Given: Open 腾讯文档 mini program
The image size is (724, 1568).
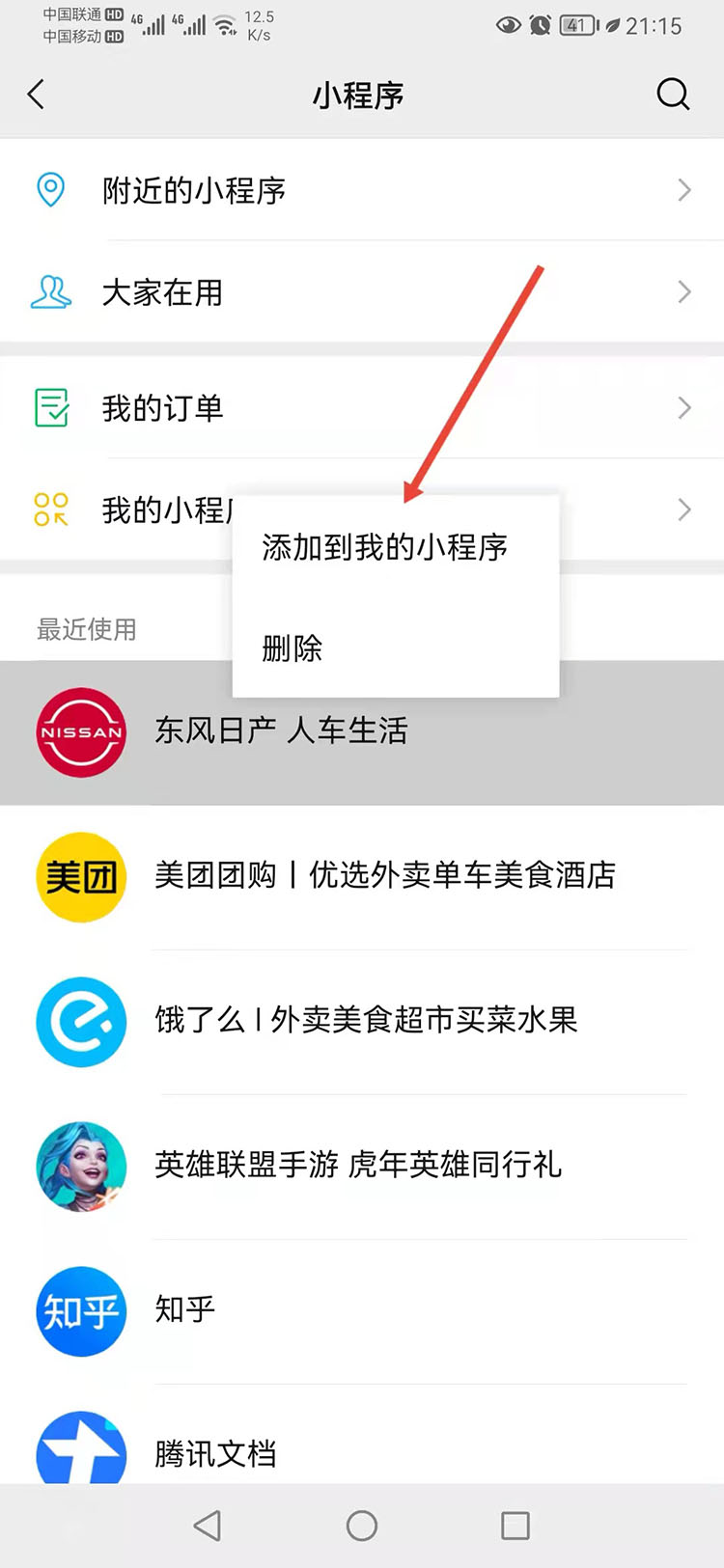Looking at the screenshot, I should tap(215, 1452).
